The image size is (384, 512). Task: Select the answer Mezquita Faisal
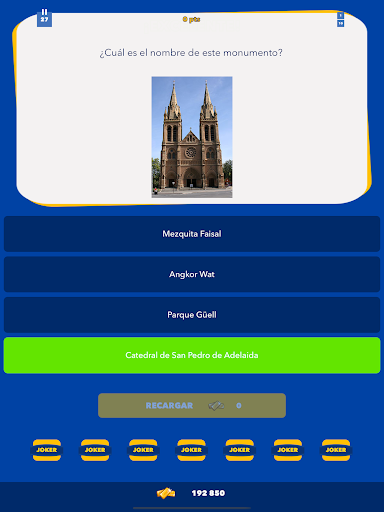192,234
